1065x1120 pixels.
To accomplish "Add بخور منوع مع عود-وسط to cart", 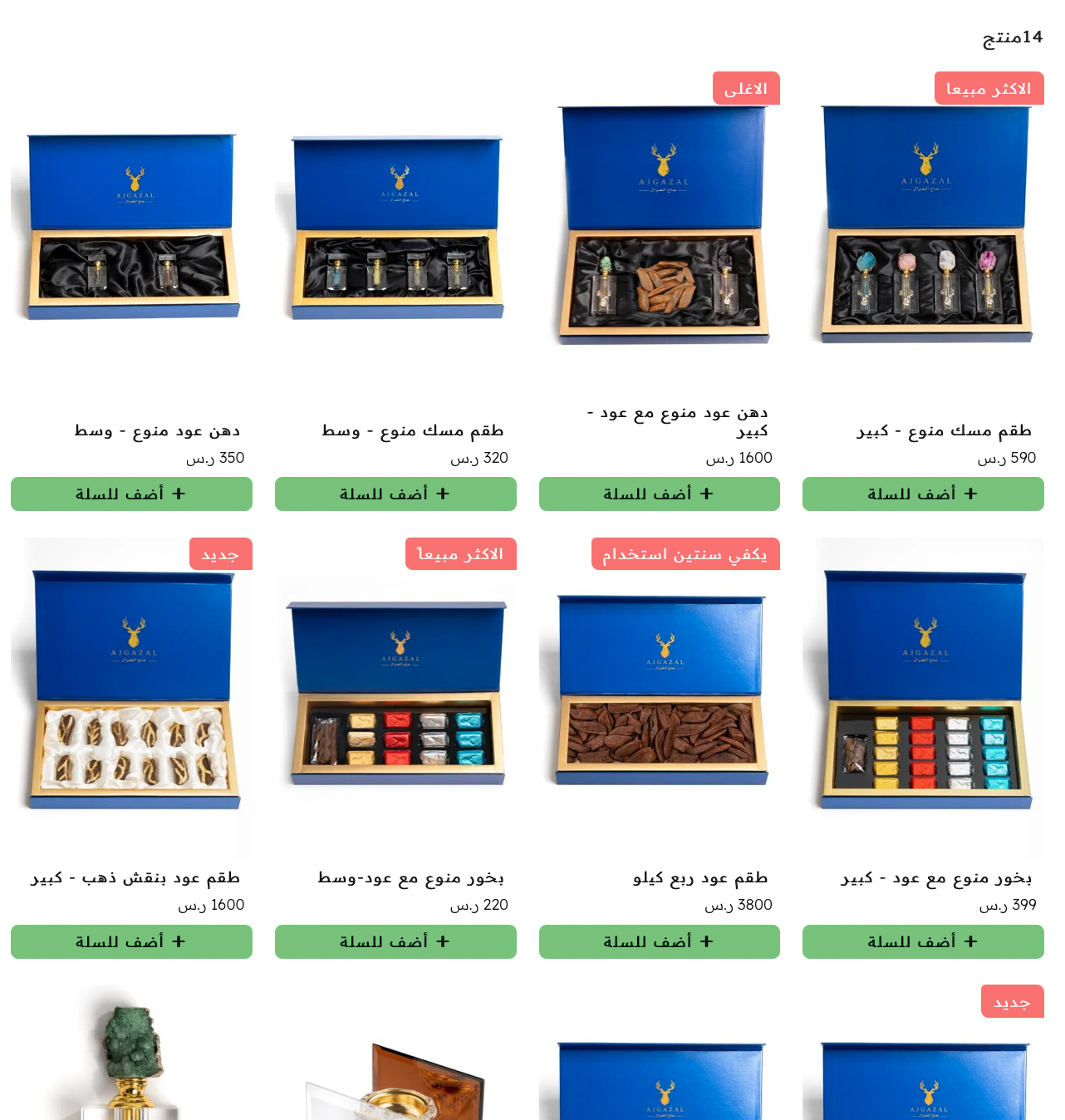I will click(x=395, y=941).
